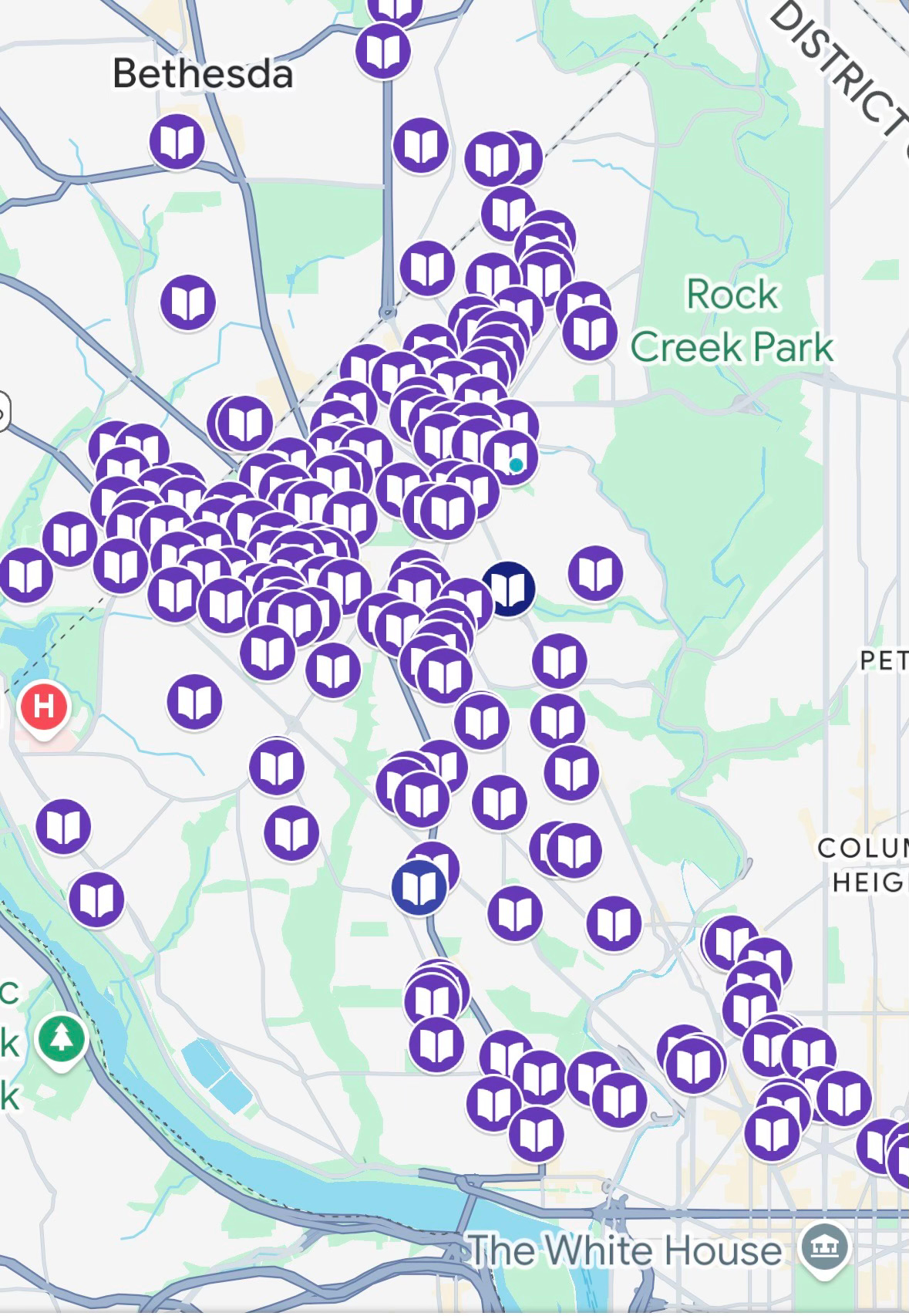Open the green park tree marker

[62, 1038]
